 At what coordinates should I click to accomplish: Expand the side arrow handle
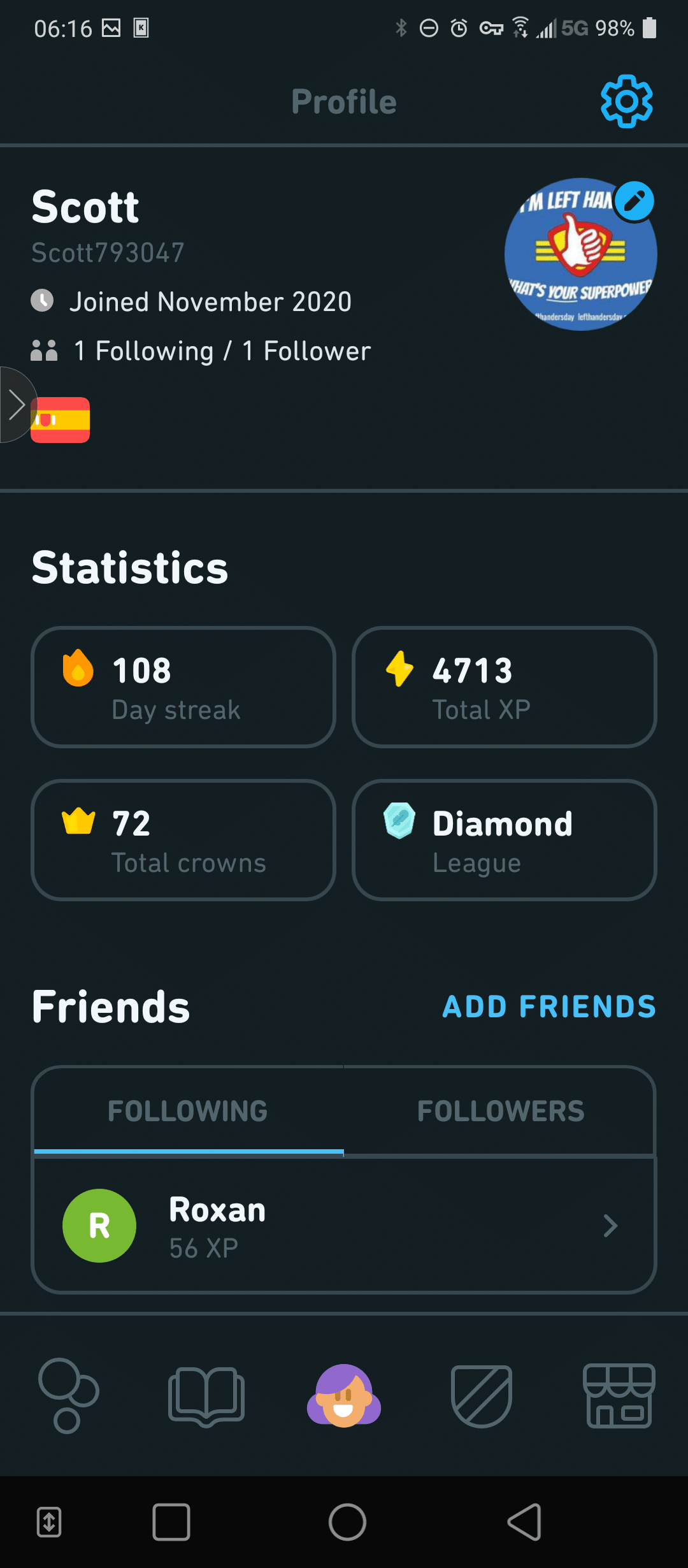point(15,405)
